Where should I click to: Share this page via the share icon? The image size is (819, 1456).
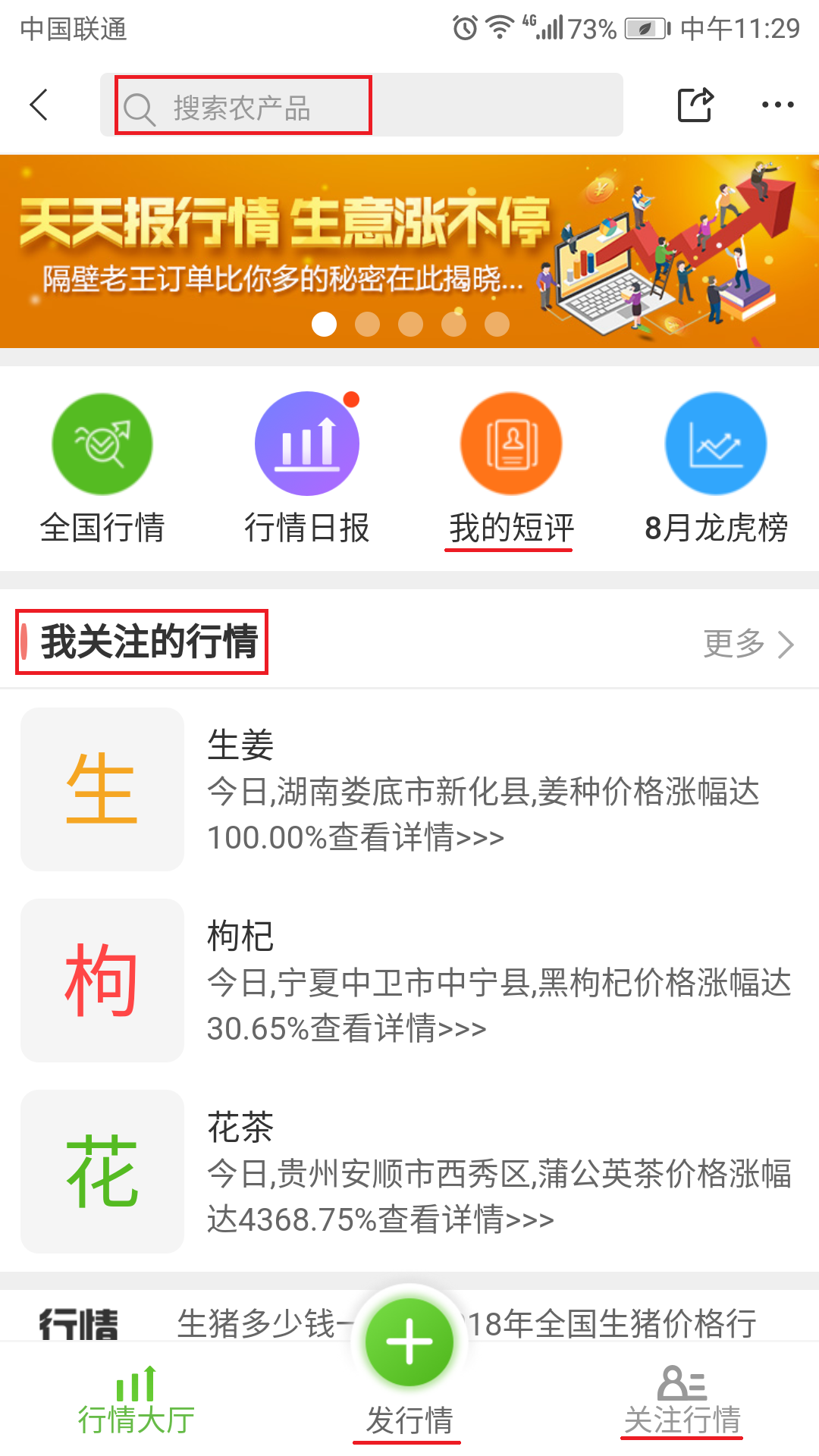coord(695,105)
